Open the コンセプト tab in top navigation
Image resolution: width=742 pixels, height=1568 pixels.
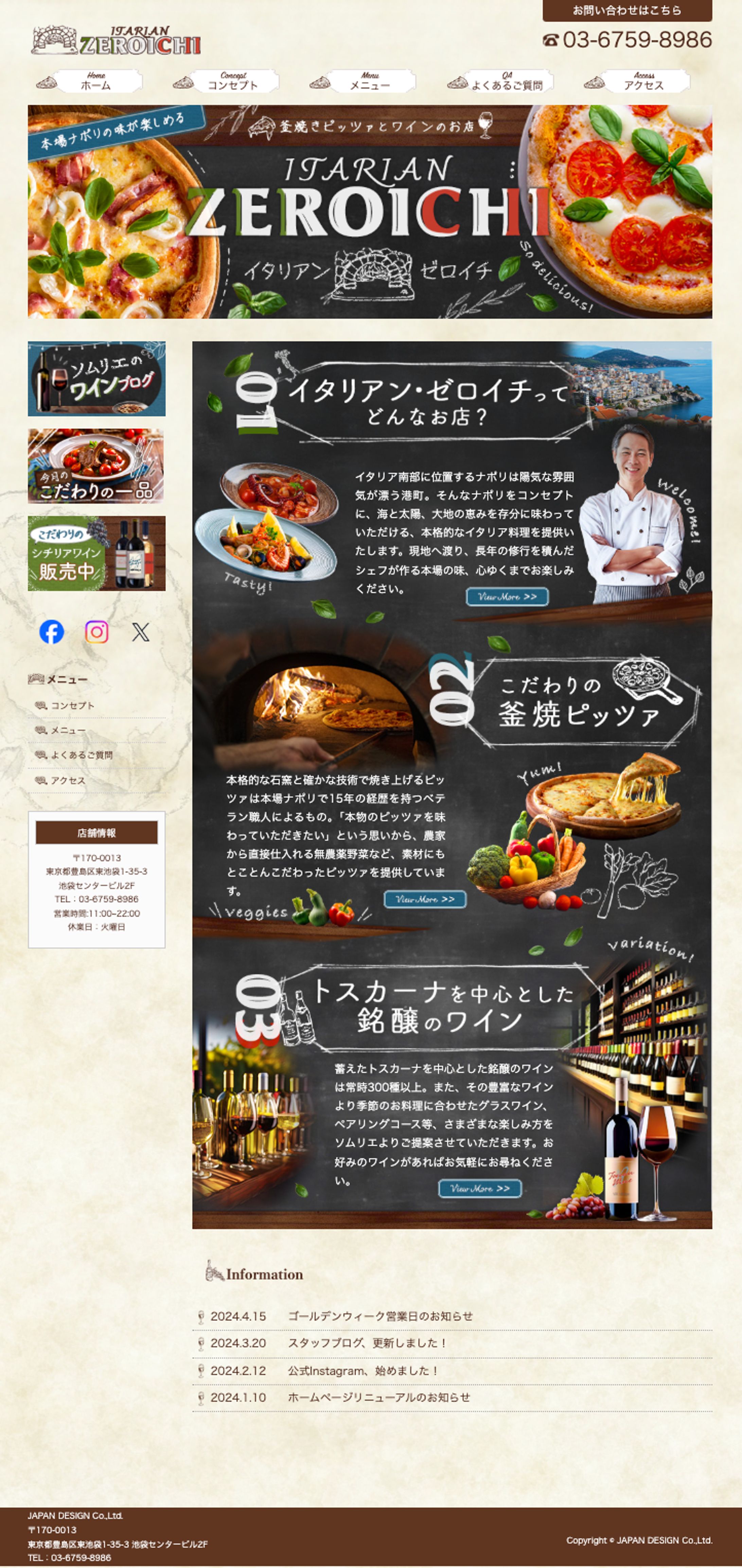point(233,82)
